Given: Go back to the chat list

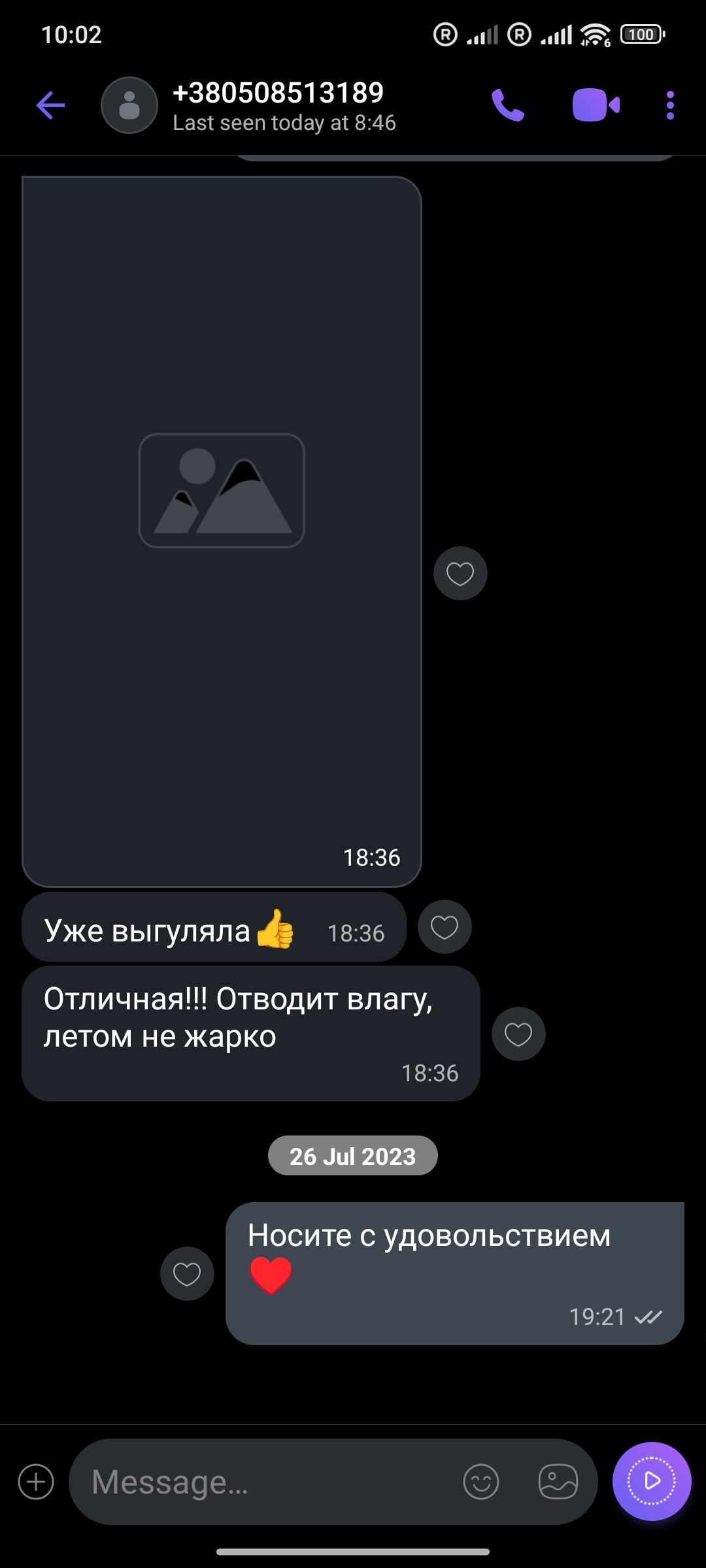Looking at the screenshot, I should (50, 105).
